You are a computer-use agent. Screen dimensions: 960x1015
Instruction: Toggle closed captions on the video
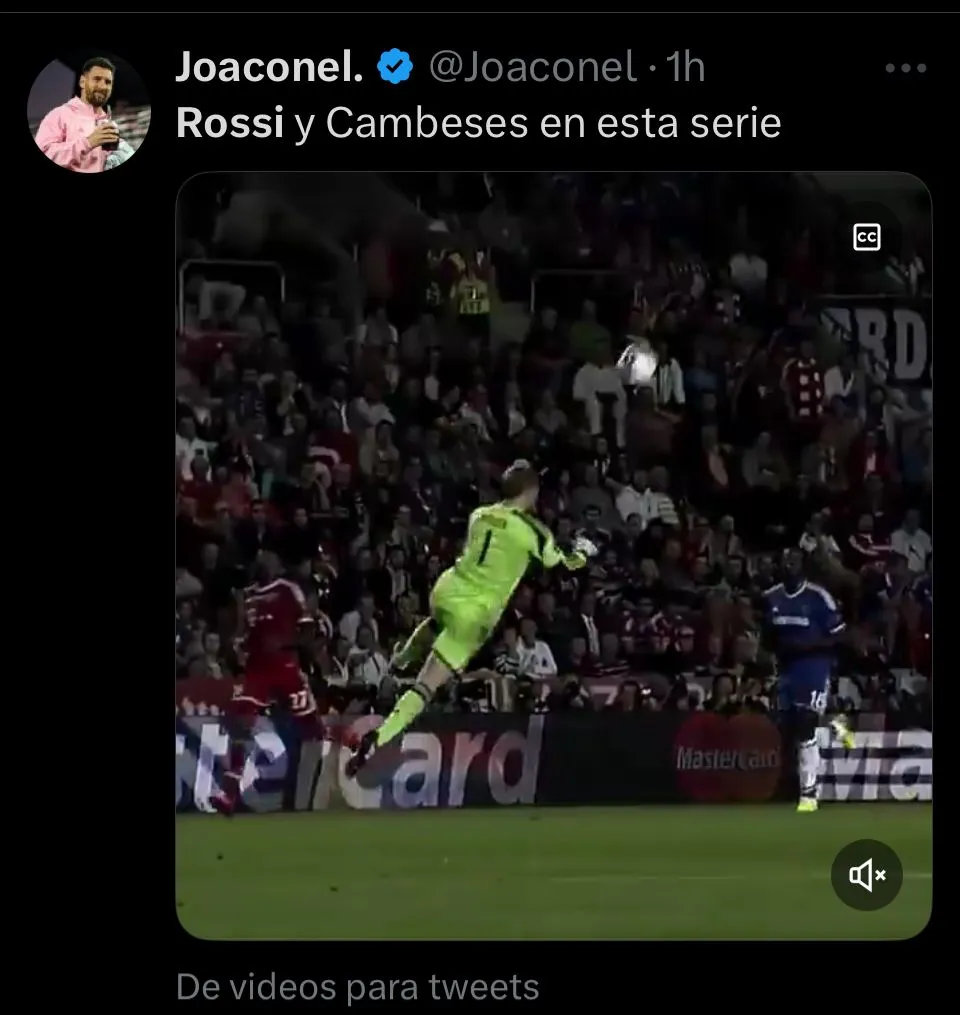pyautogui.click(x=866, y=237)
